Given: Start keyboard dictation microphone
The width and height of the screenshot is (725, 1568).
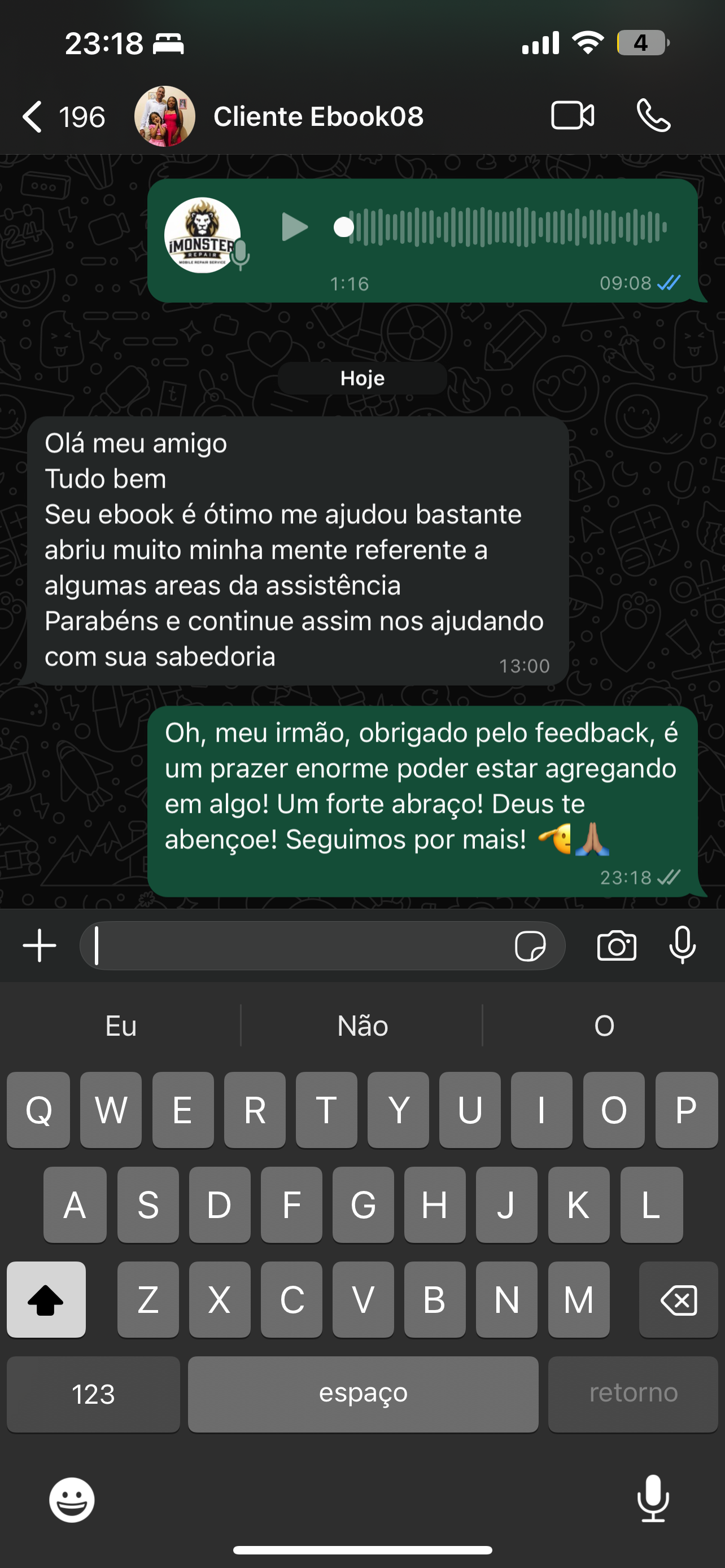Looking at the screenshot, I should point(653,1499).
